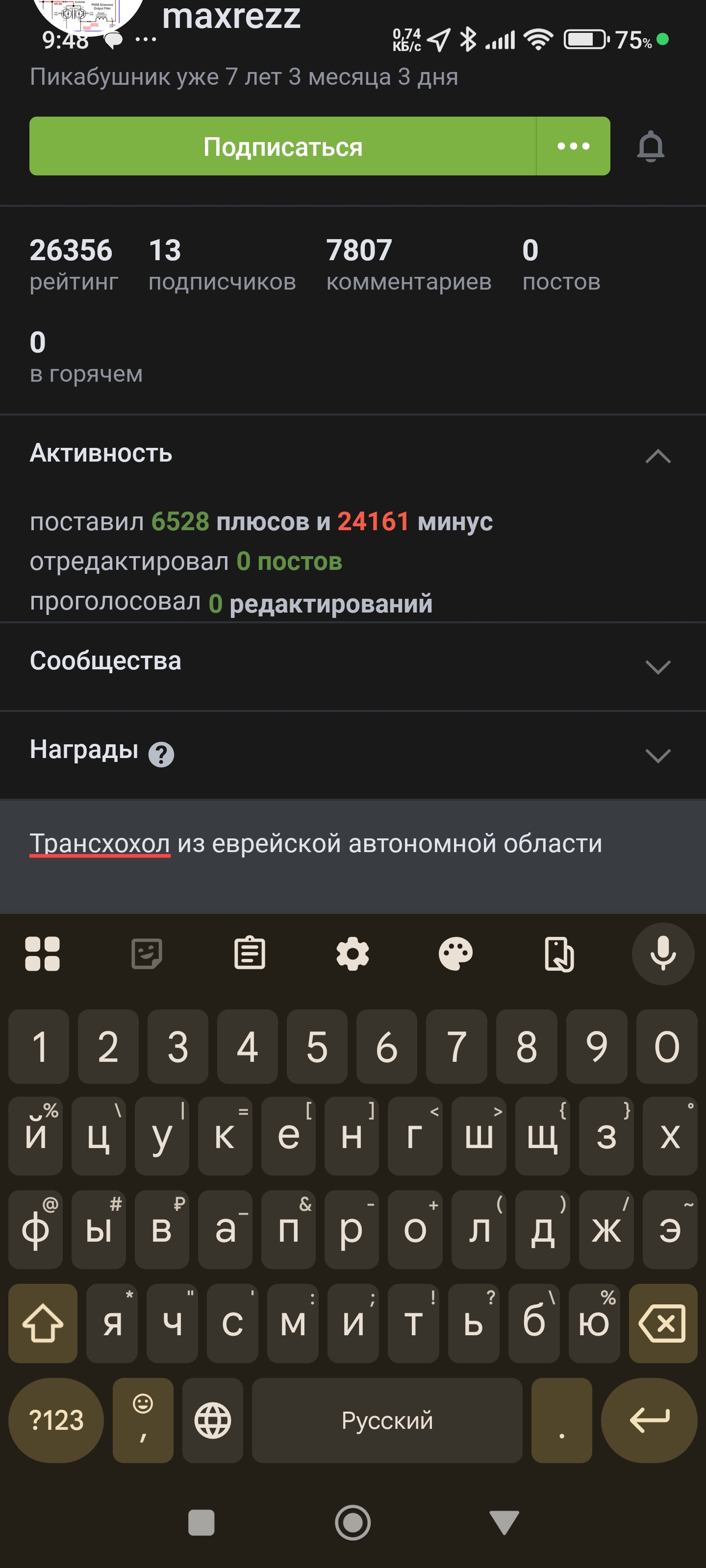Image resolution: width=706 pixels, height=1568 pixels.
Task: Open the Награды help question mark
Action: click(x=161, y=755)
